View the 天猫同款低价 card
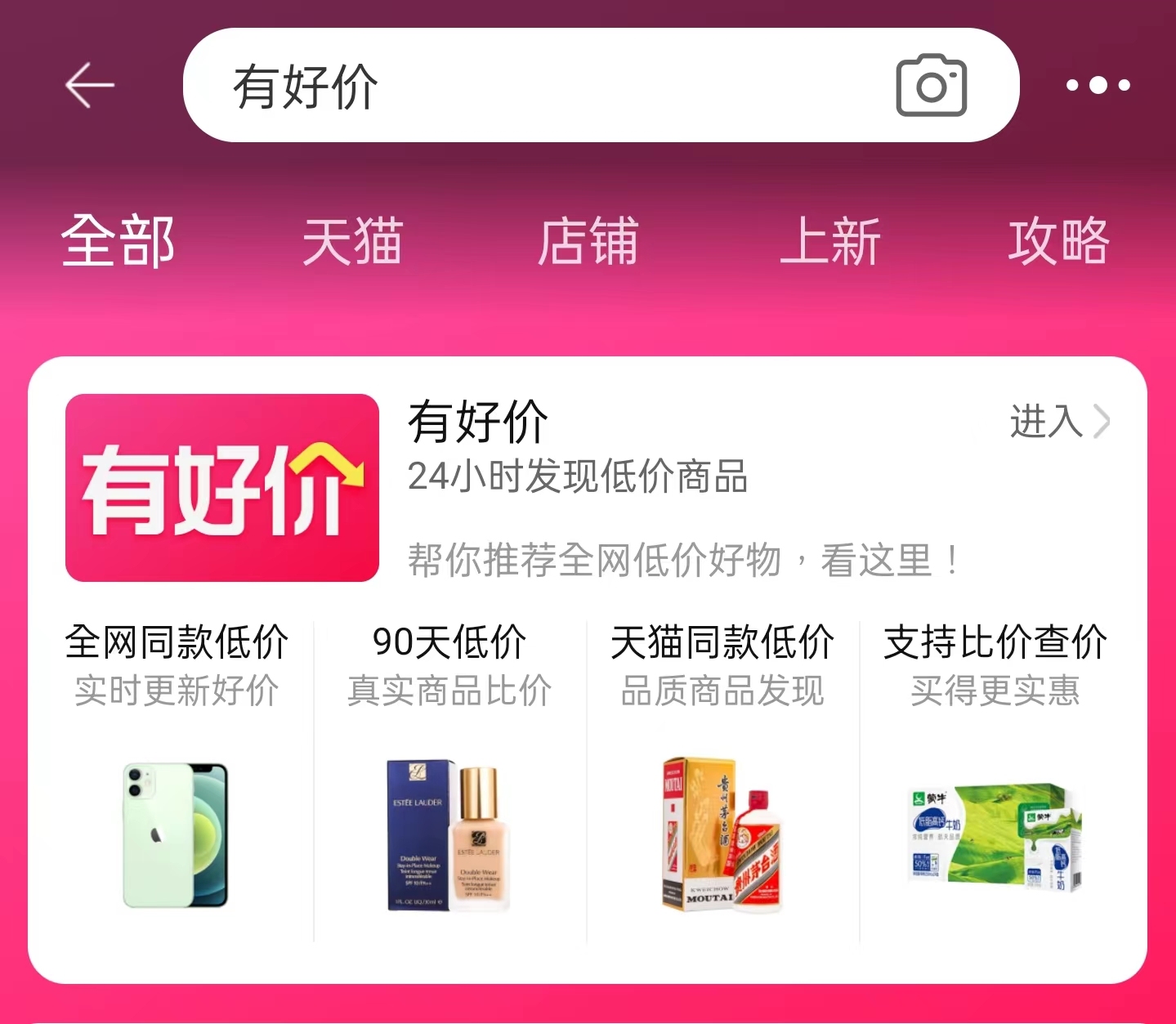Image resolution: width=1176 pixels, height=1024 pixels. [x=722, y=776]
